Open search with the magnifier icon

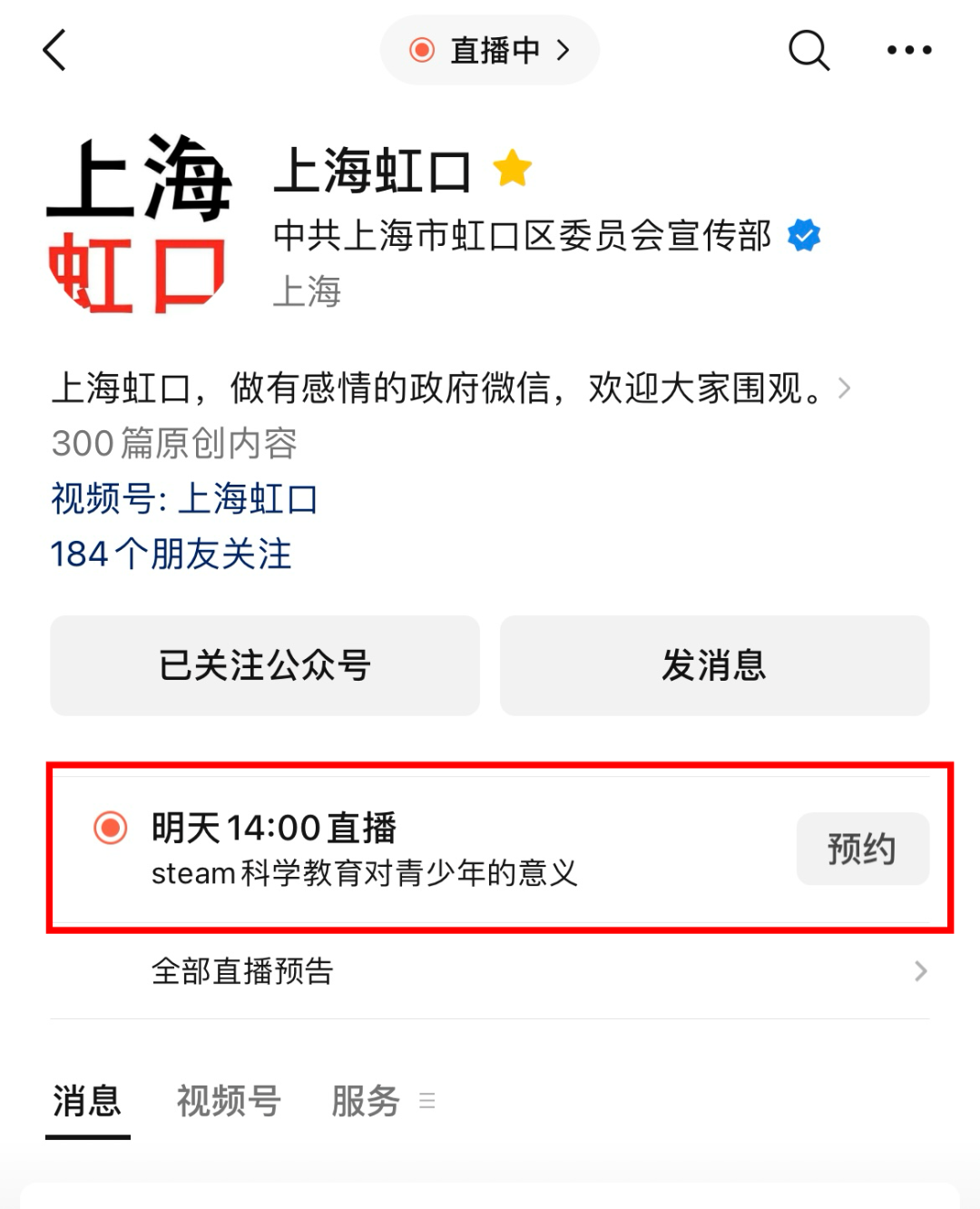click(x=808, y=50)
